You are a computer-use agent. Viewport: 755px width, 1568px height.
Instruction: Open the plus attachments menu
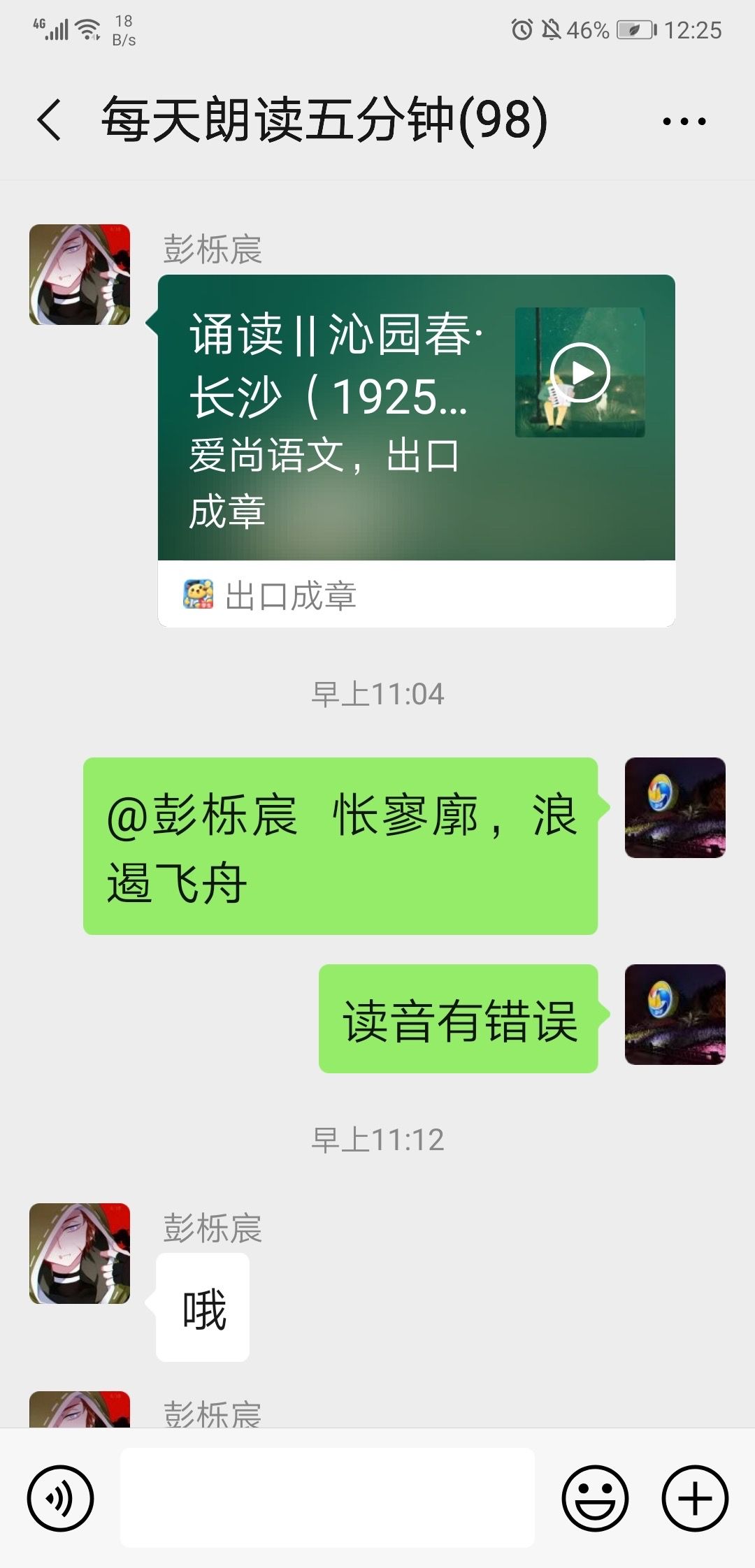695,1498
